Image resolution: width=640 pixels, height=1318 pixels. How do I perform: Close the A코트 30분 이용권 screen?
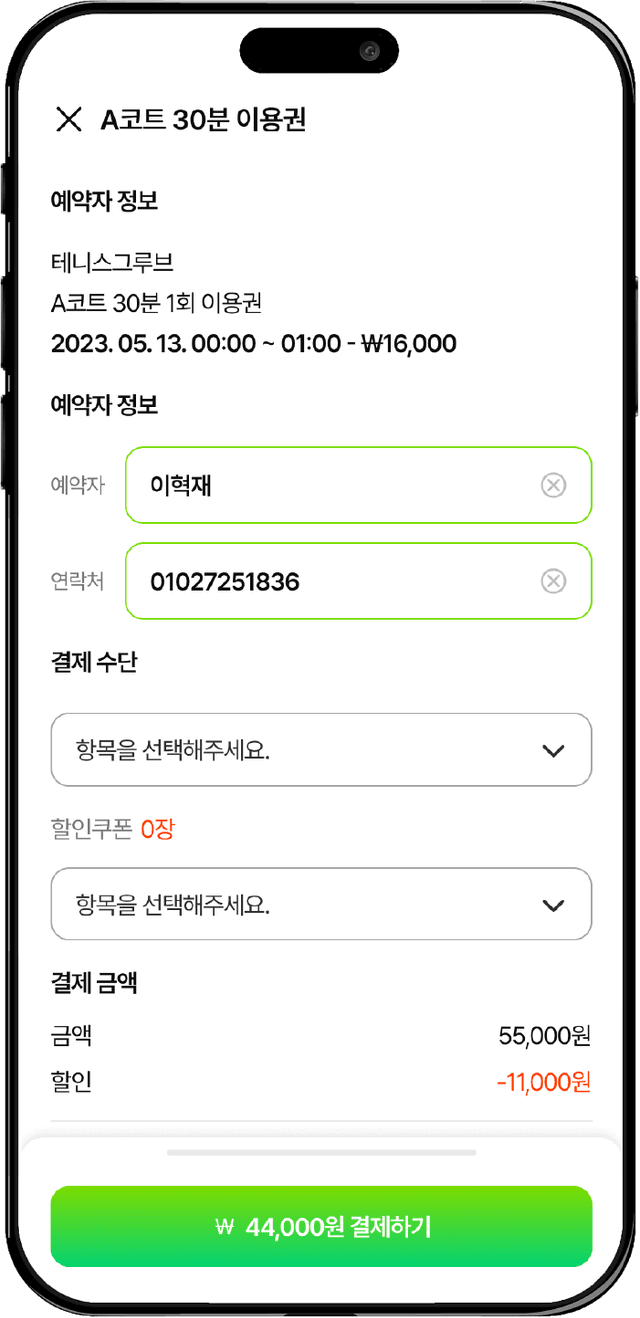[68, 120]
